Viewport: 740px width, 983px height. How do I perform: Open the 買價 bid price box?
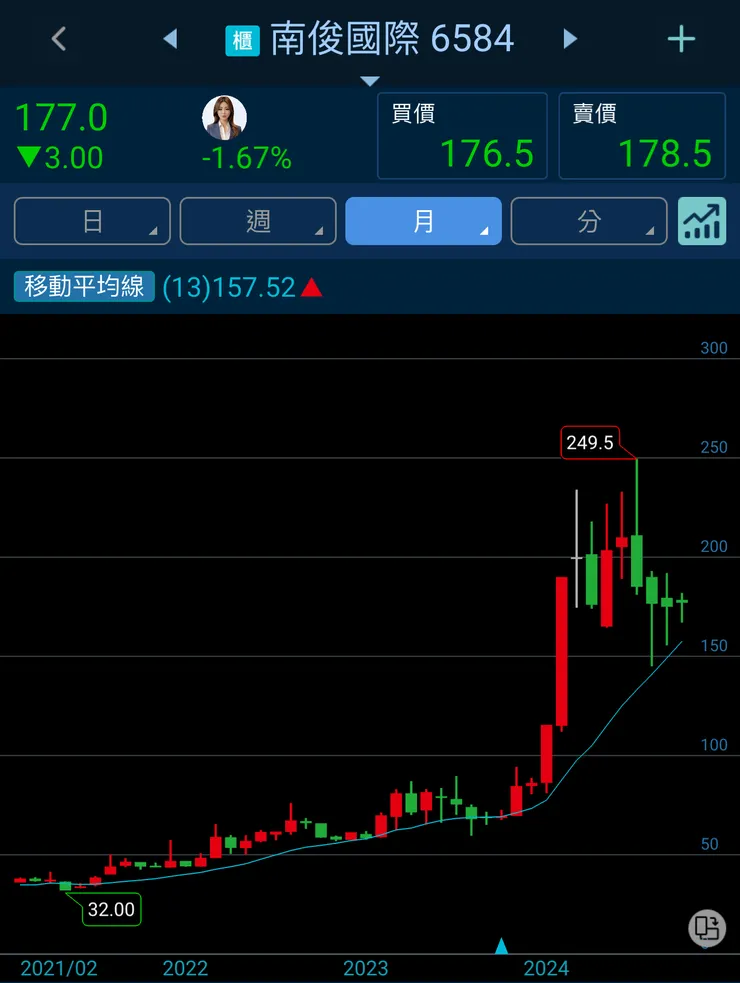tap(462, 136)
